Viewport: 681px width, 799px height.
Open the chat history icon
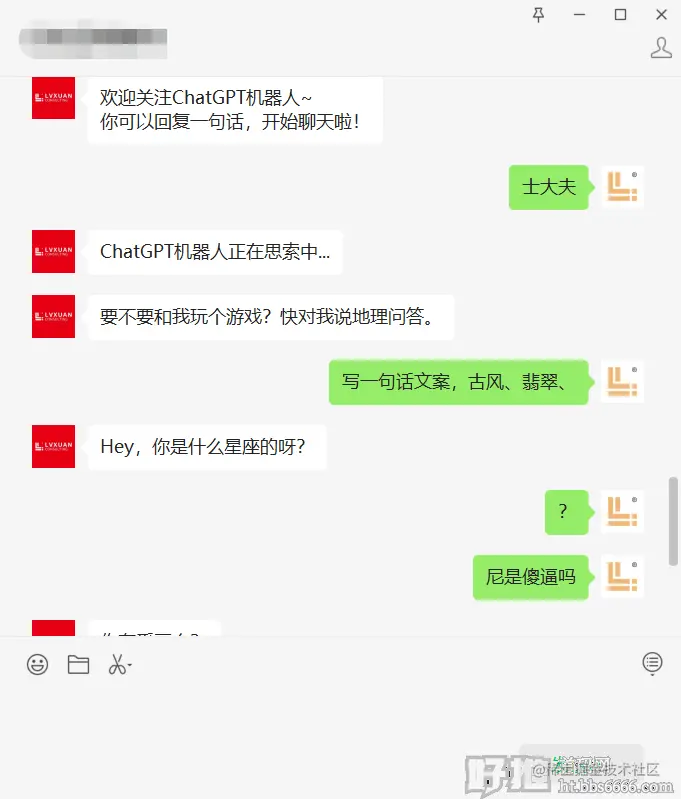[652, 662]
